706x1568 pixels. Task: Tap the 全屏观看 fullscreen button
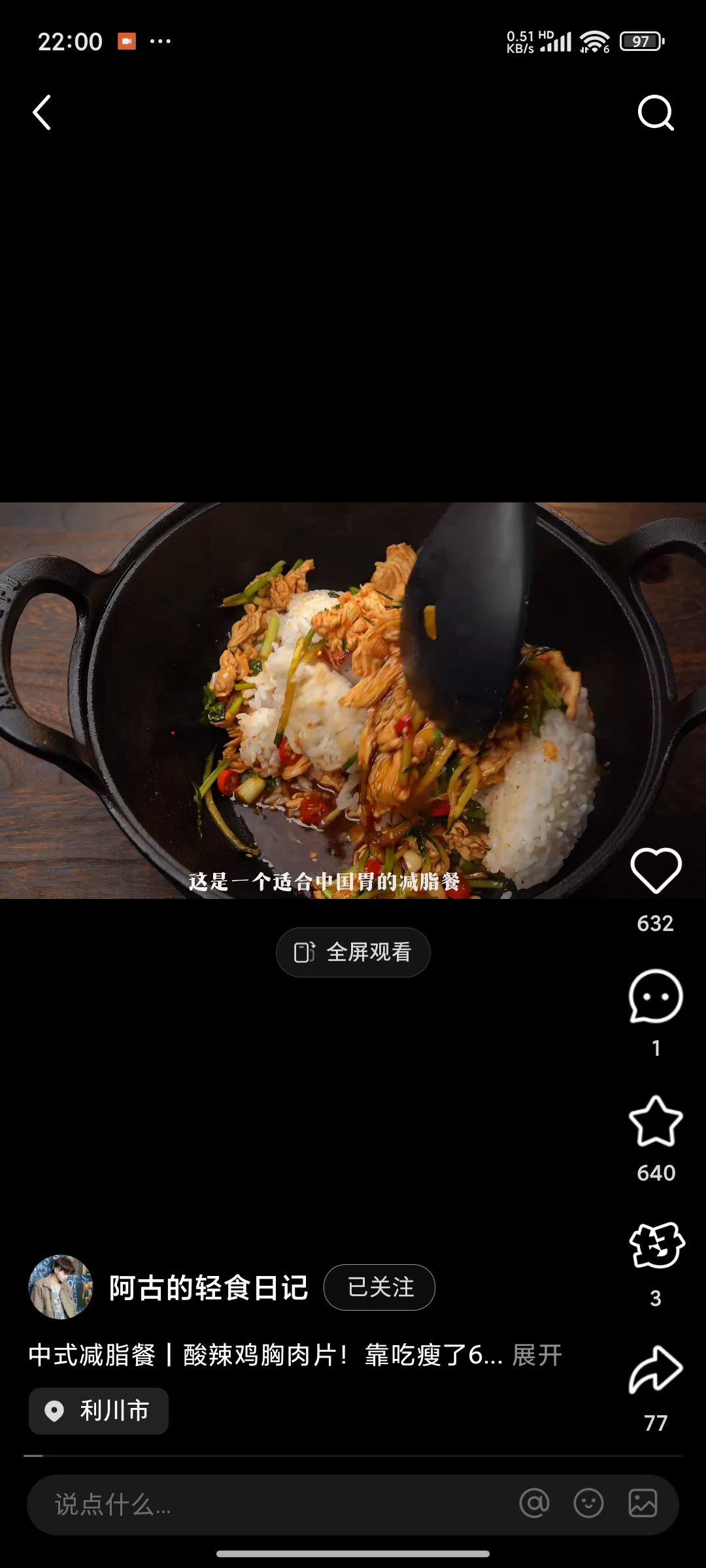(x=353, y=952)
